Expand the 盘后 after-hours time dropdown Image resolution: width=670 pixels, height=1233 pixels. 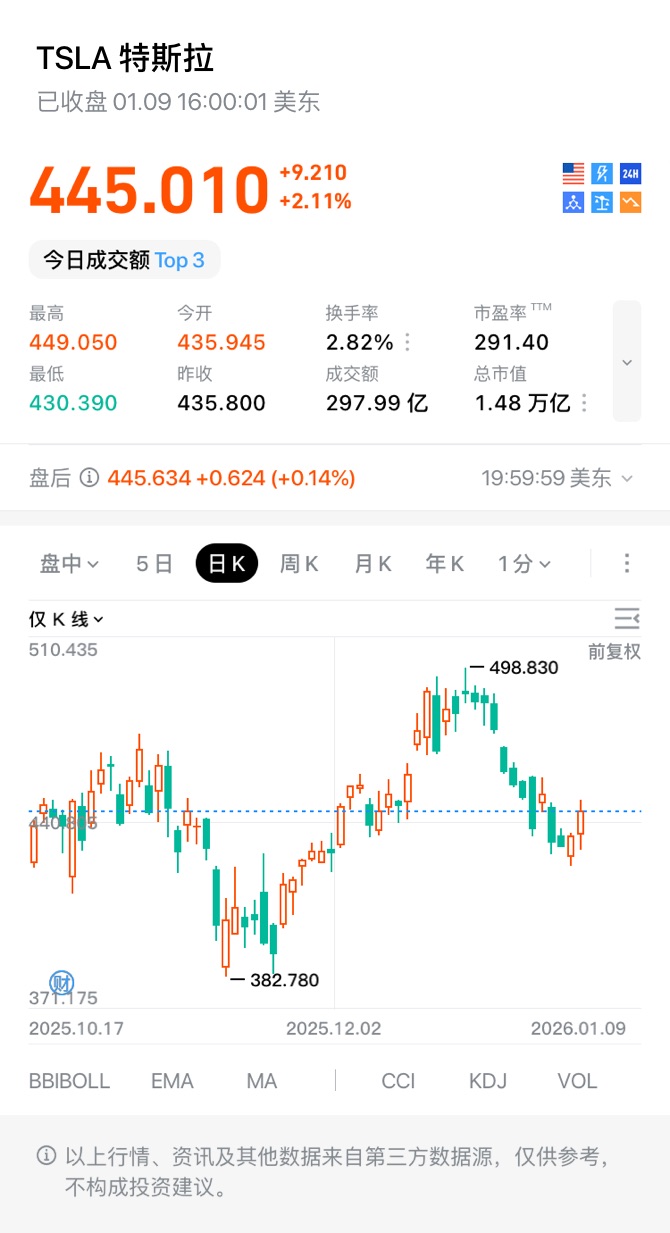pos(627,478)
